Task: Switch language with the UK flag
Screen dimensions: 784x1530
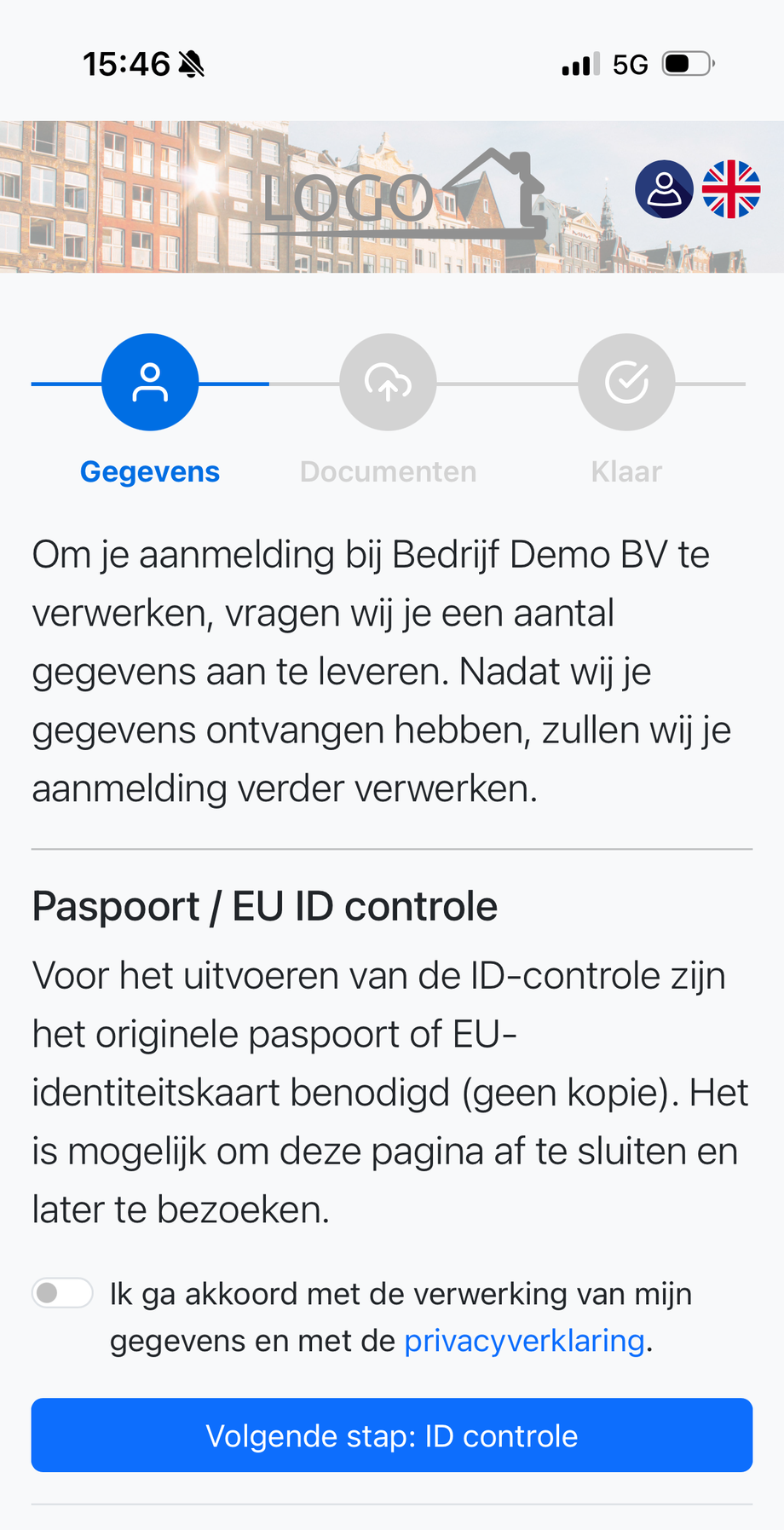Action: [x=731, y=189]
